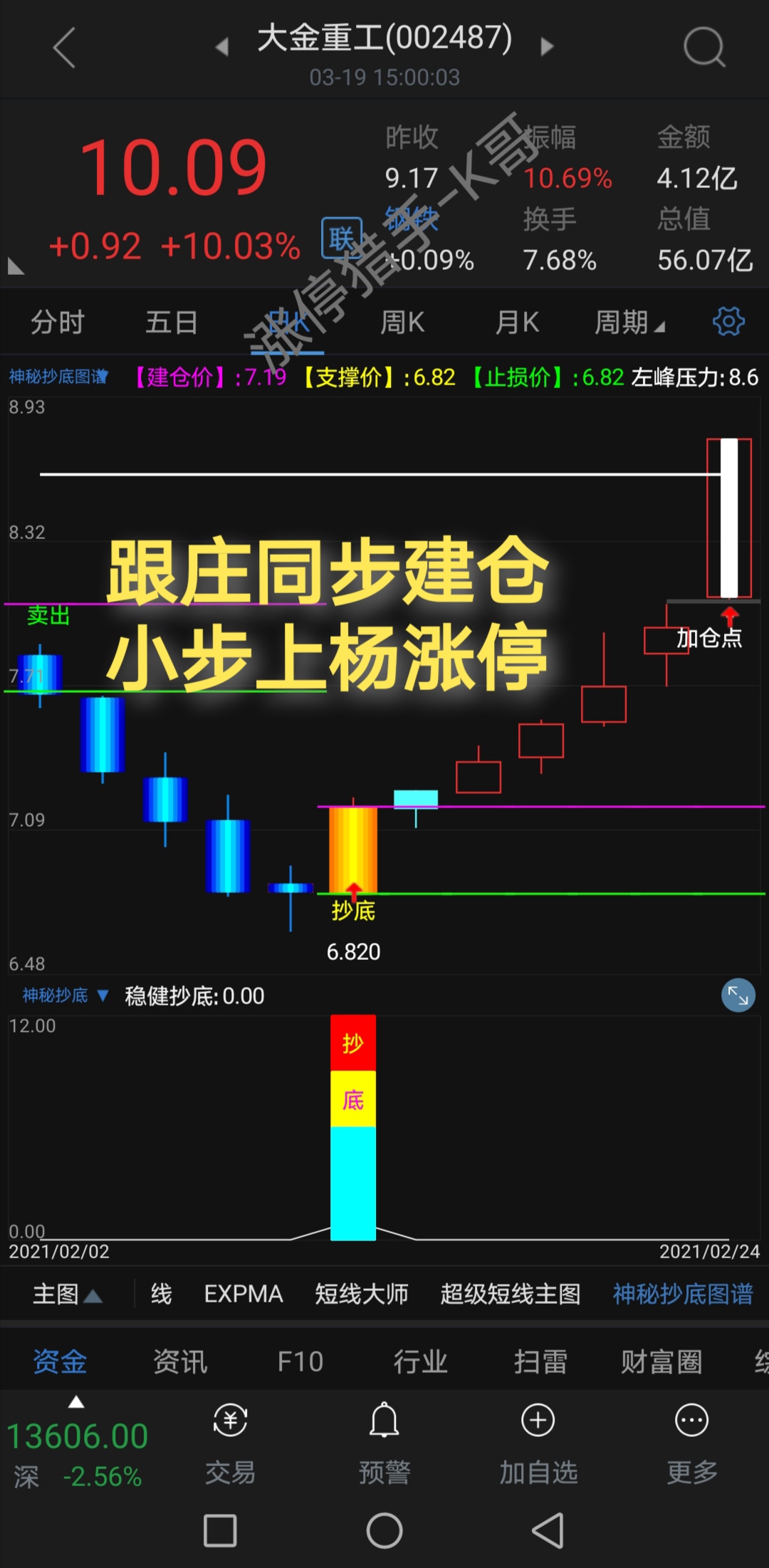
Task: Switch to the 资讯 tab
Action: [180, 1361]
